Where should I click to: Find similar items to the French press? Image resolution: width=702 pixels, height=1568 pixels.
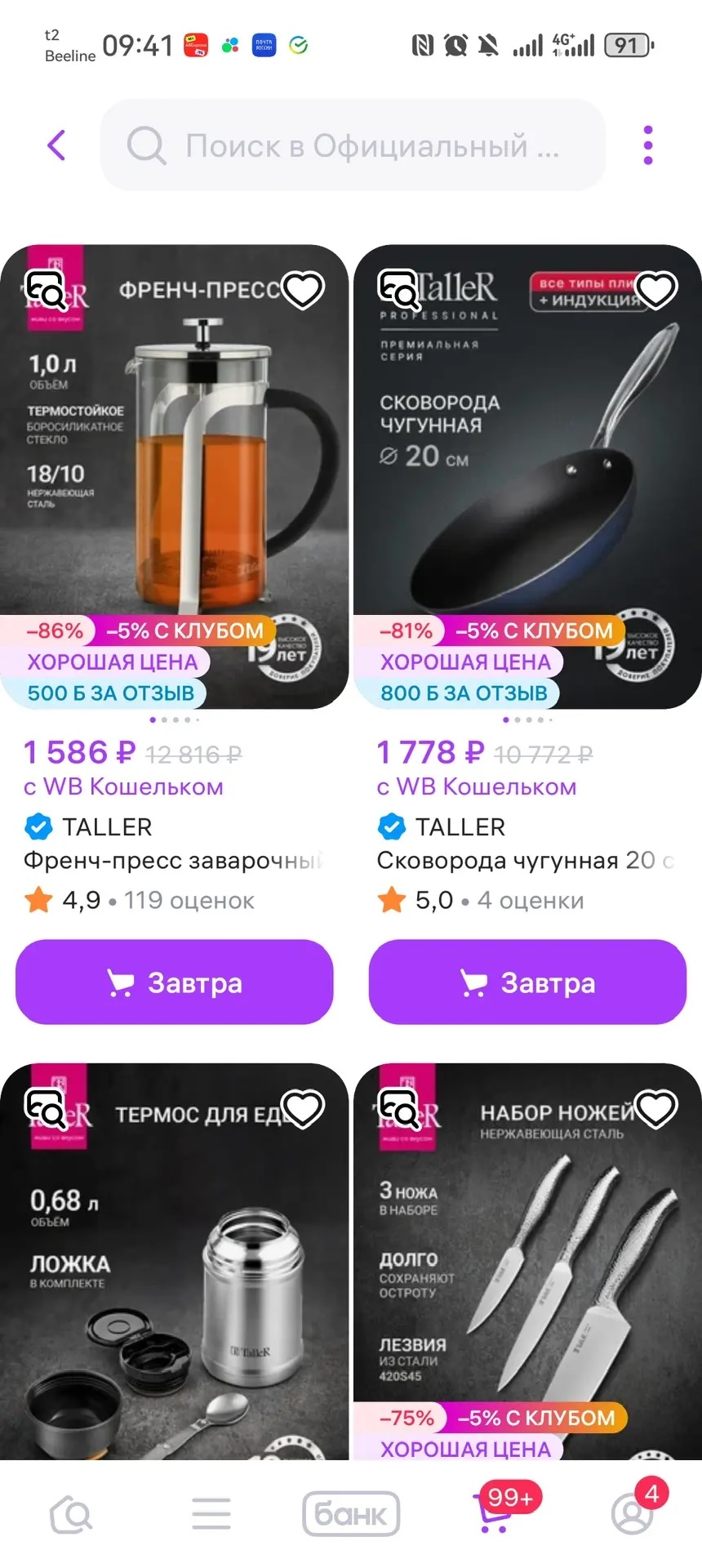(x=46, y=288)
